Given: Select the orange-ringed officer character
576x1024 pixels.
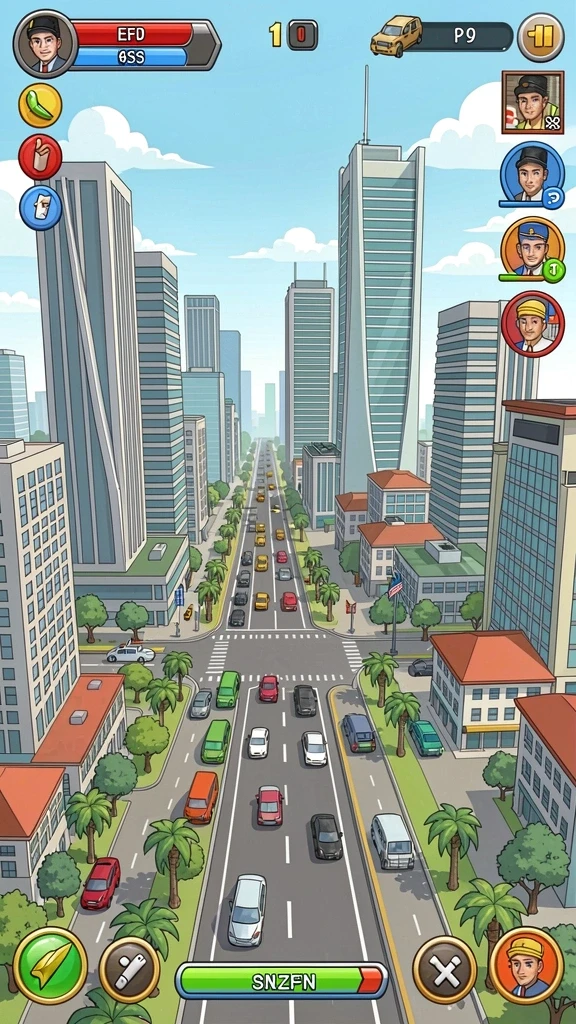Looking at the screenshot, I should pos(532,249).
